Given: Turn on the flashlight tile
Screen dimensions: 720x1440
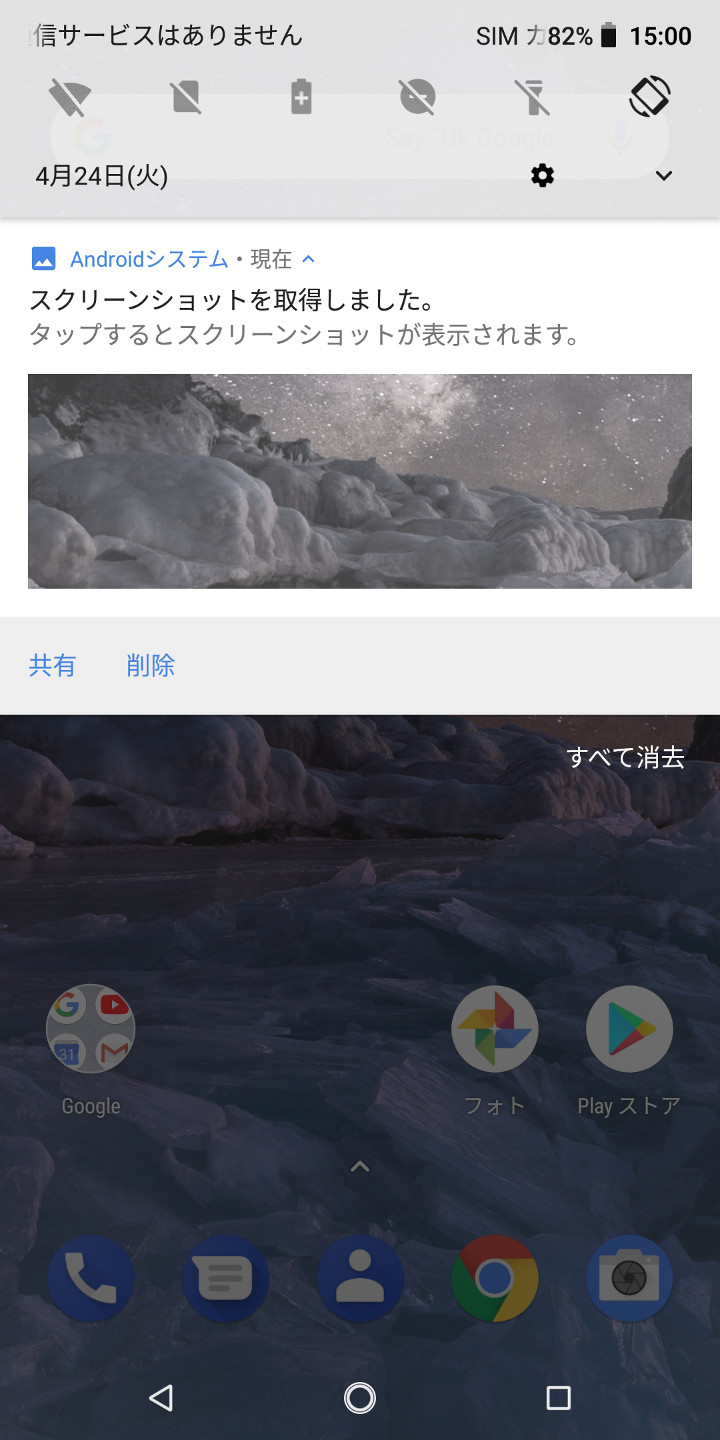Looking at the screenshot, I should tap(533, 98).
